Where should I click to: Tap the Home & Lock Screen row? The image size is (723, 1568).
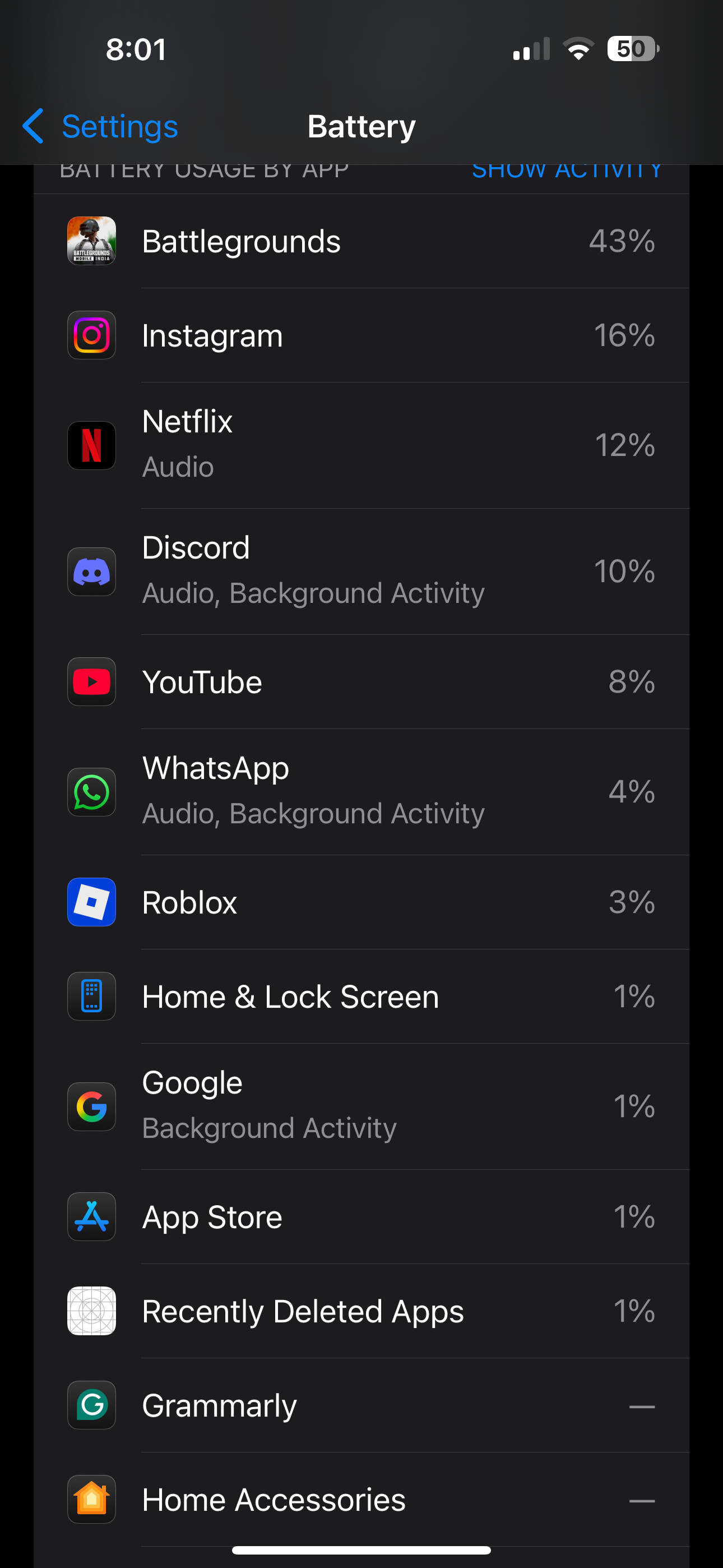coord(361,997)
